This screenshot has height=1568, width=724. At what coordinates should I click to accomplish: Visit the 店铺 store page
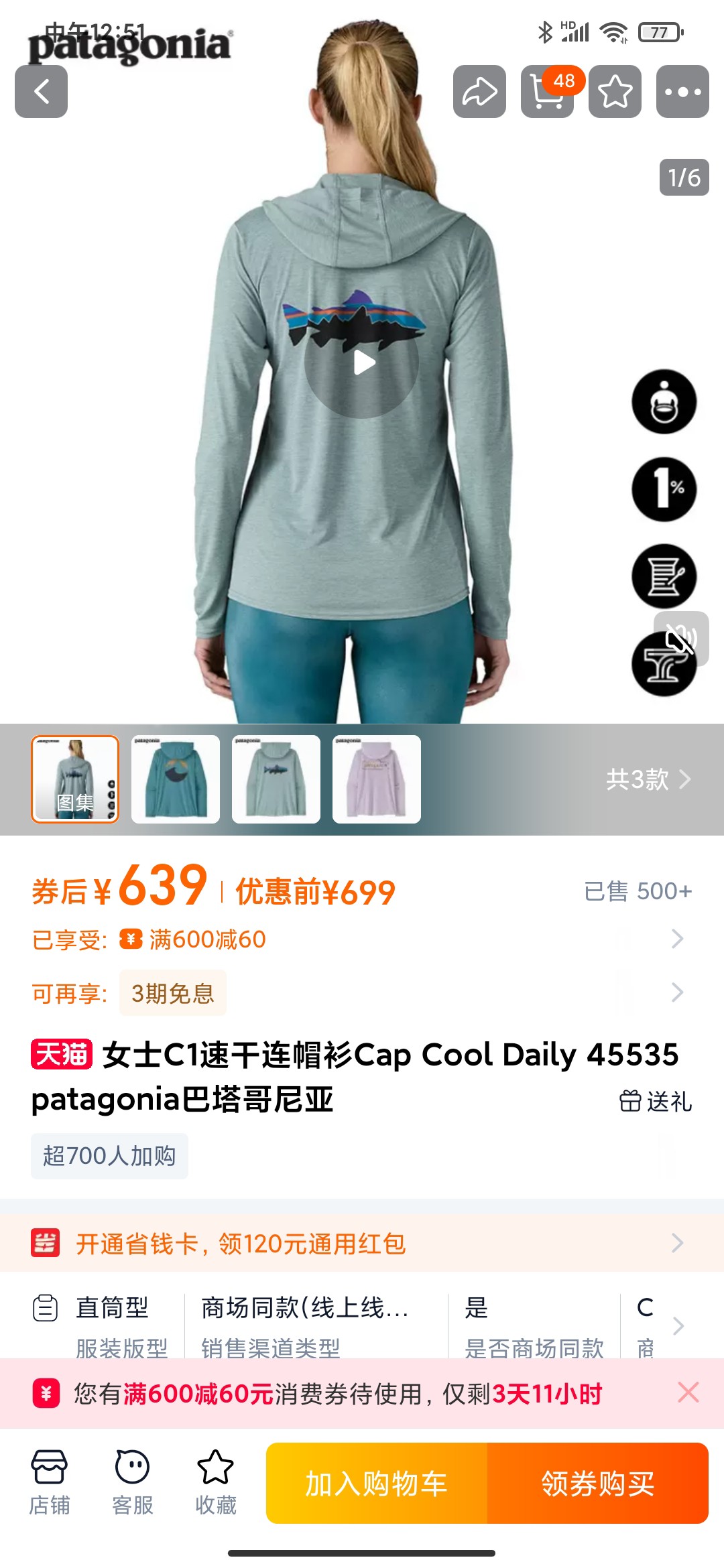click(49, 1482)
